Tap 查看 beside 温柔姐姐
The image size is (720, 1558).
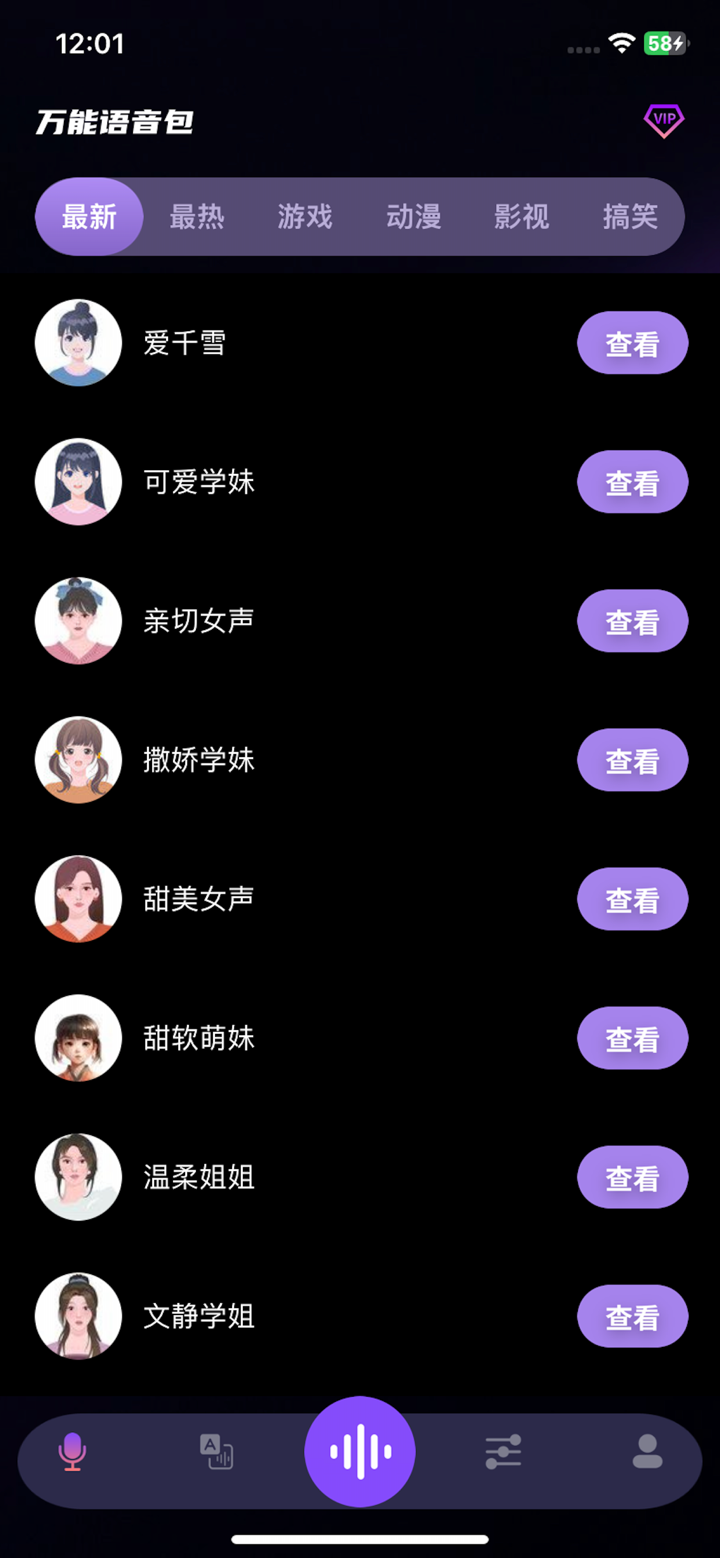coord(632,1177)
